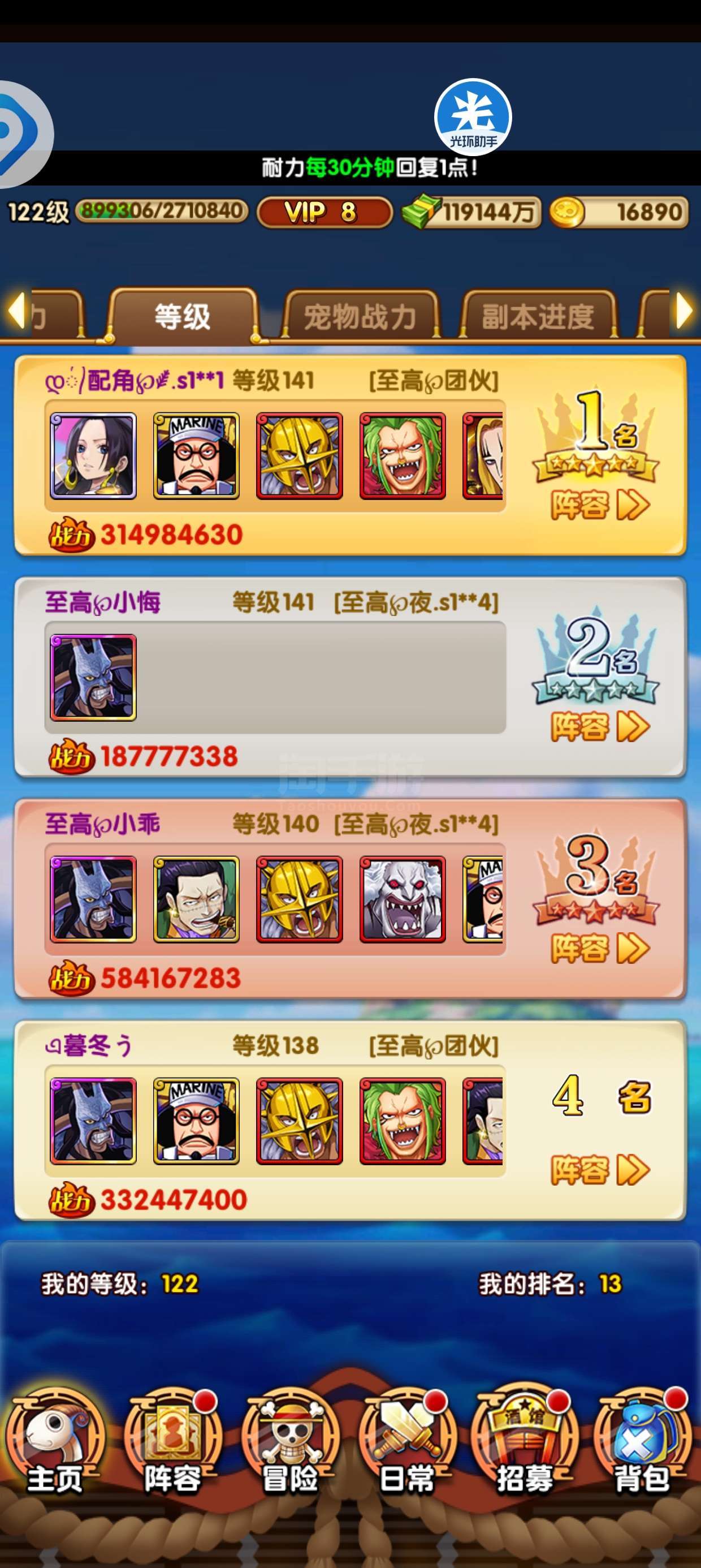Tap the left arrow of the tab strip

click(16, 311)
